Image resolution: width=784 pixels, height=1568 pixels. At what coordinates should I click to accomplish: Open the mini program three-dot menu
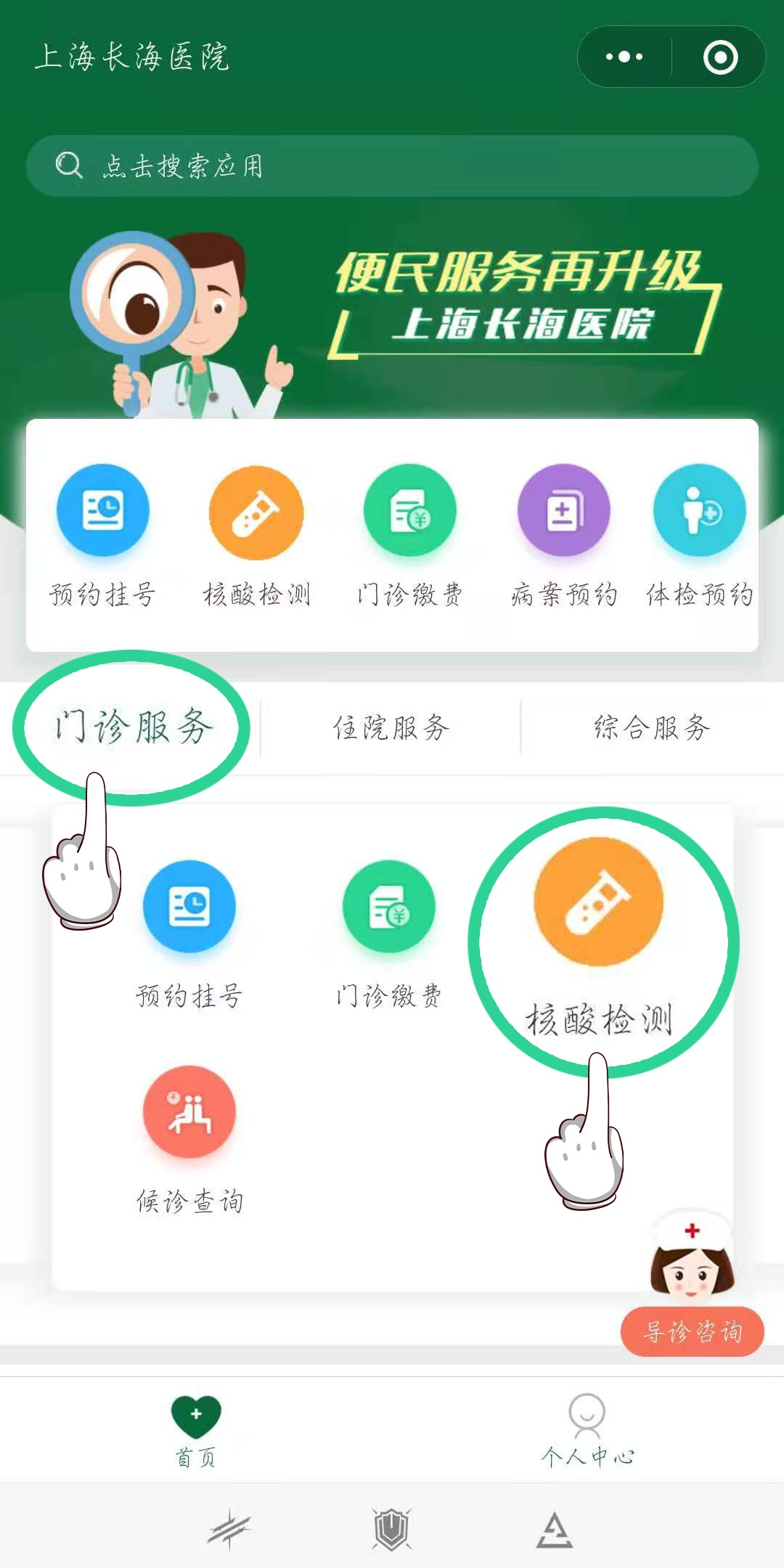(624, 57)
